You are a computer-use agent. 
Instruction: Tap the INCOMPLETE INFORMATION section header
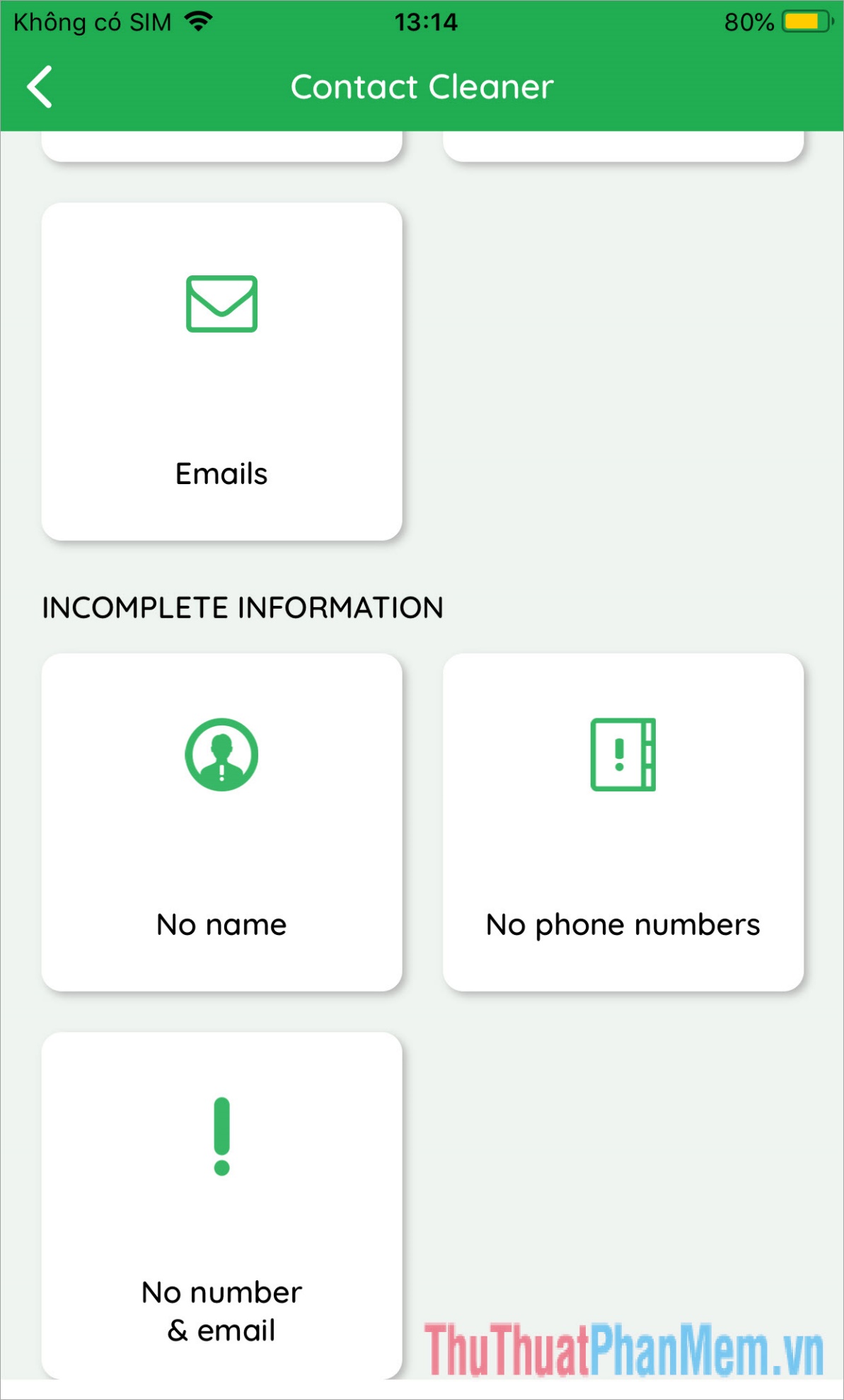pos(242,607)
